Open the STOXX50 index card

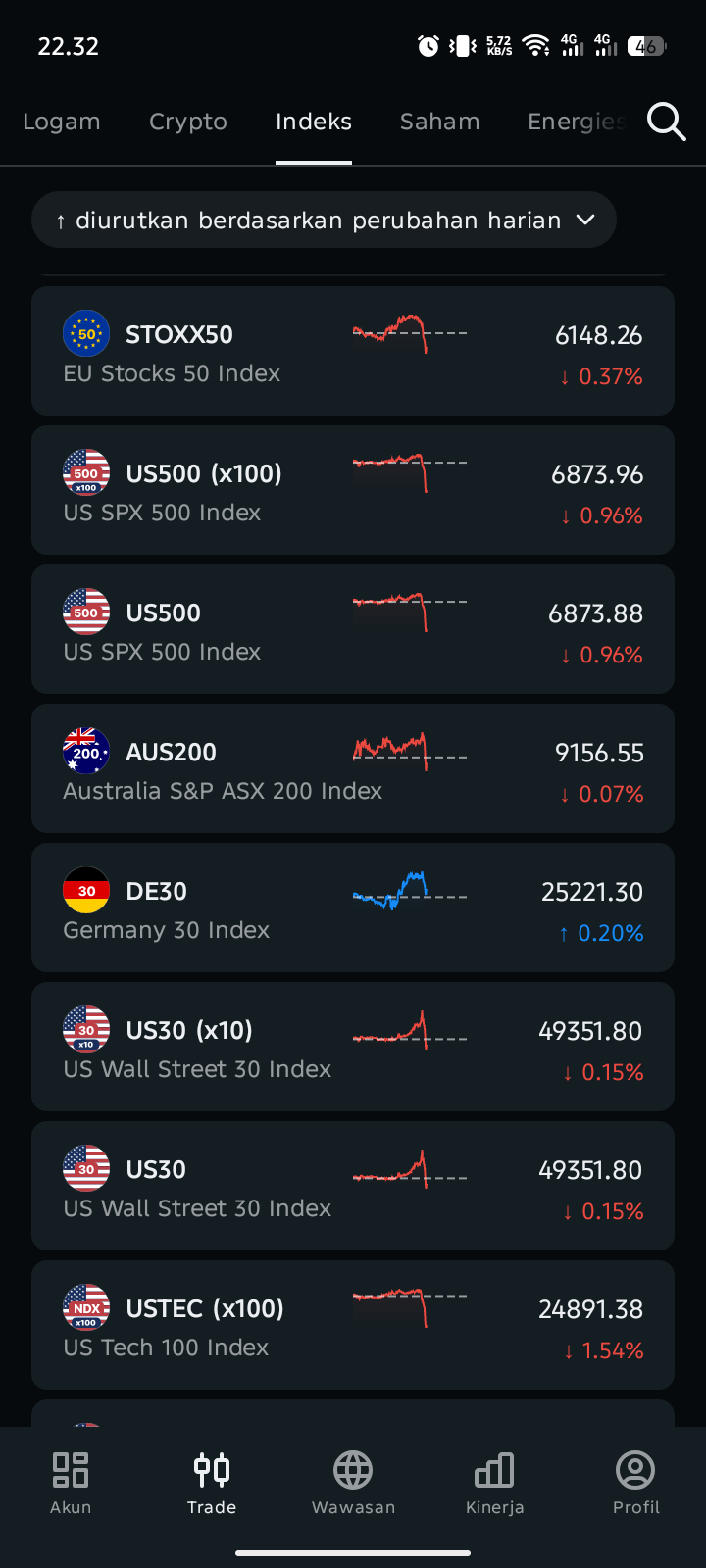(x=353, y=351)
